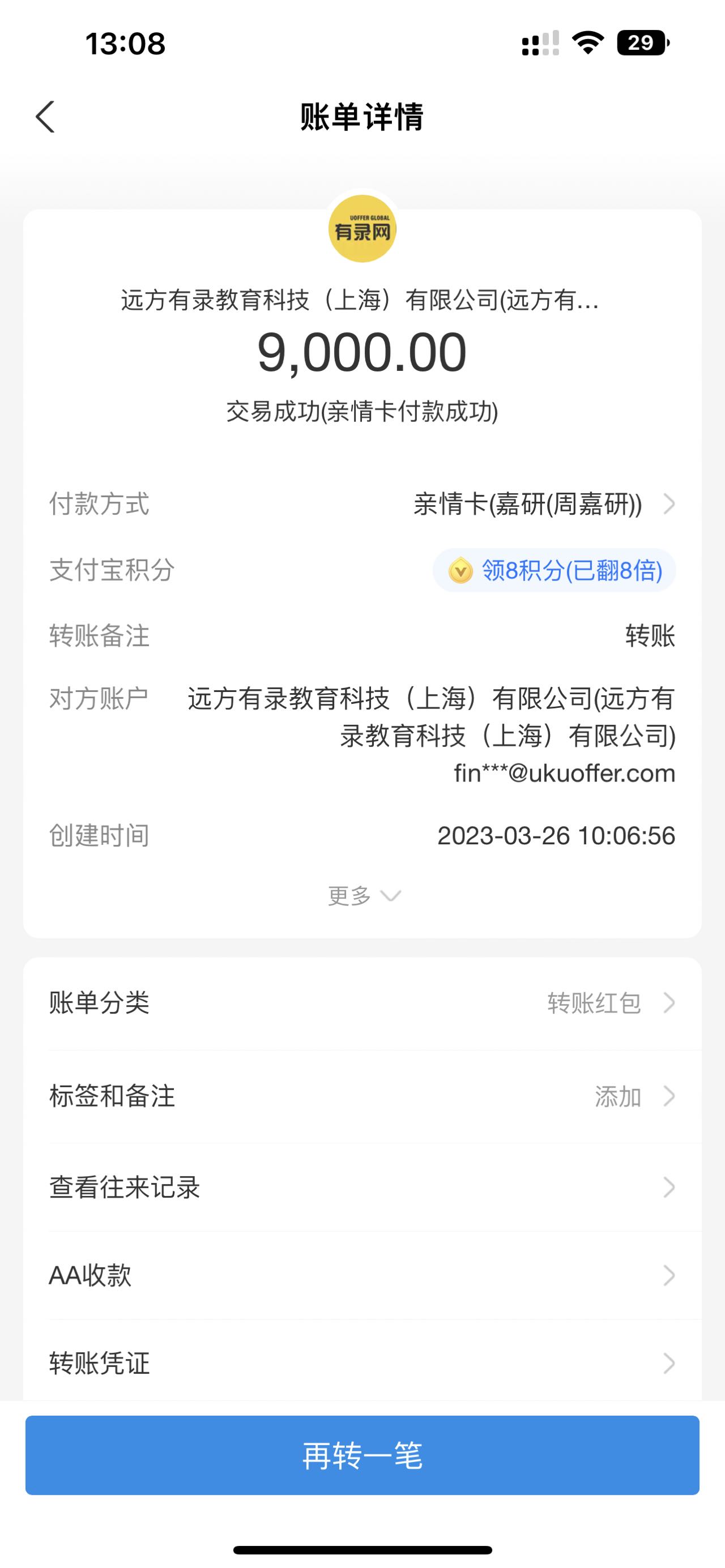Open 有录网 merchant avatar

pos(362,229)
